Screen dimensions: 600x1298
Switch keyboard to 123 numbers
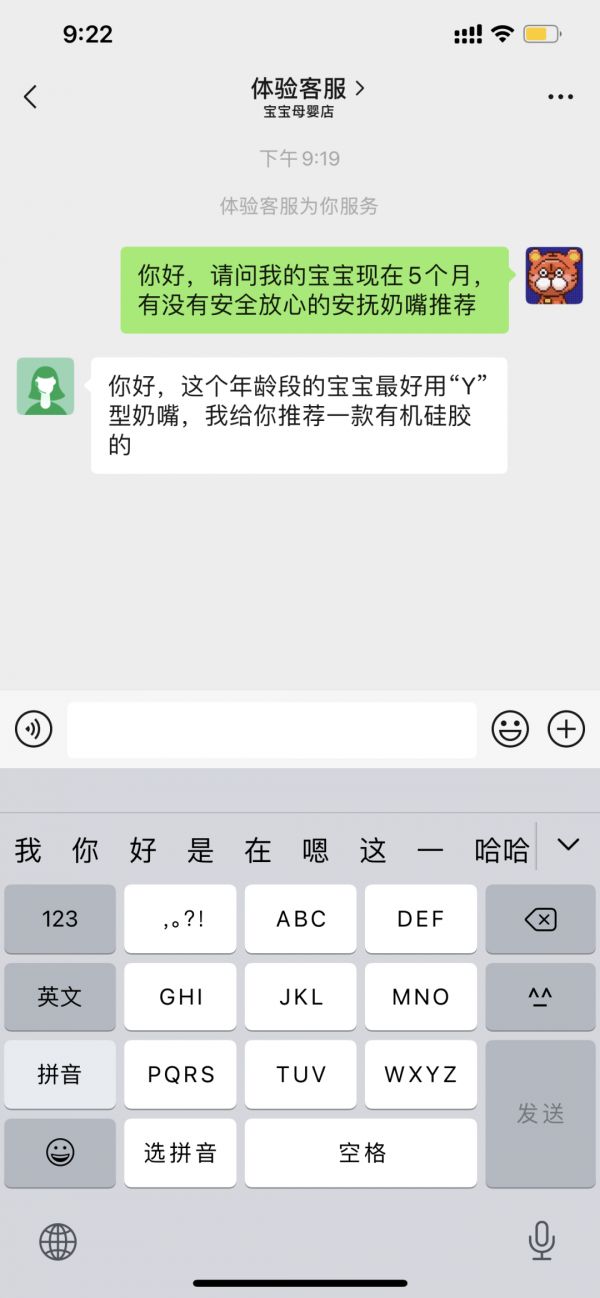[60, 919]
